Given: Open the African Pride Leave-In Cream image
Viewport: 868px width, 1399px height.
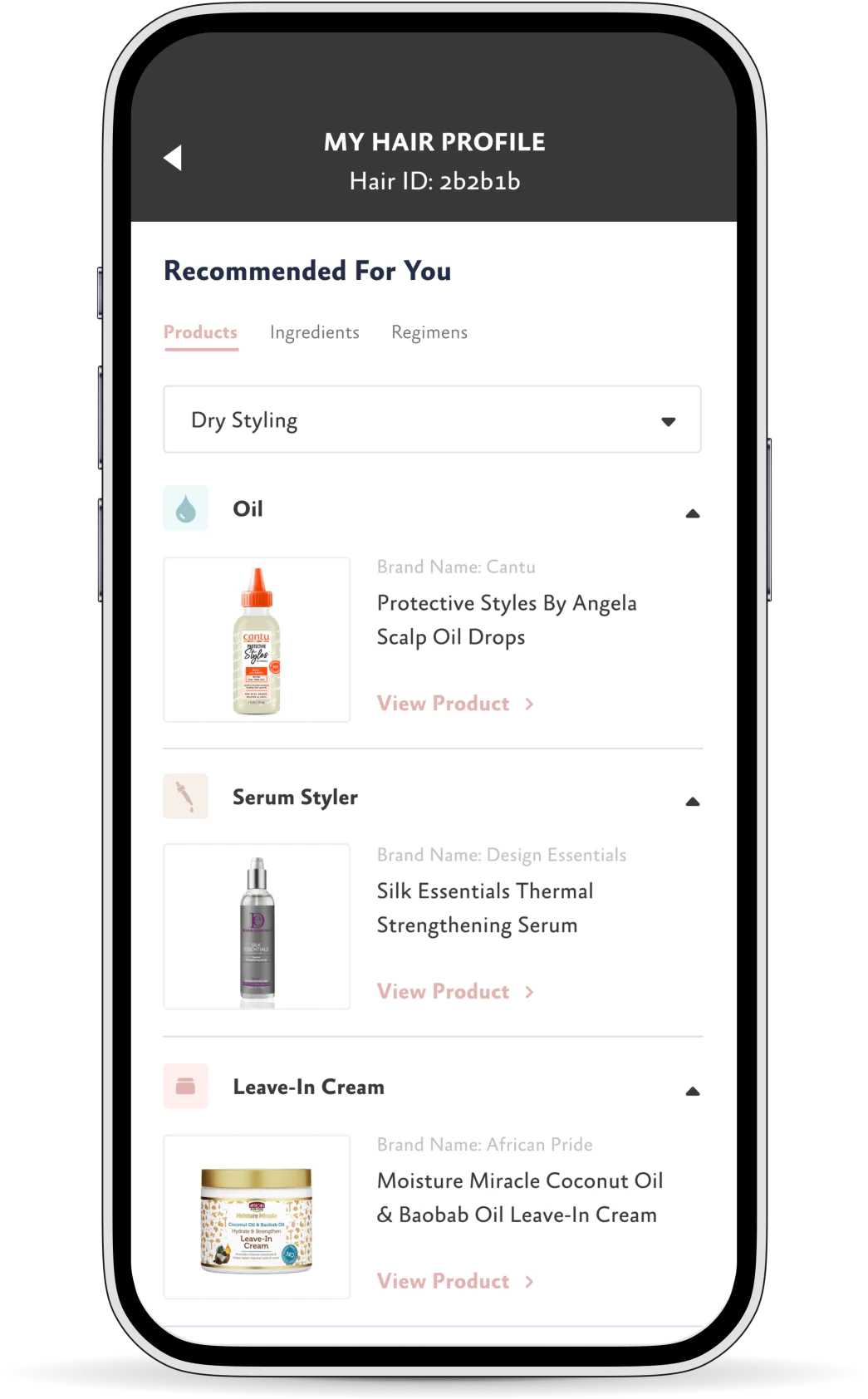Looking at the screenshot, I should click(x=257, y=1217).
